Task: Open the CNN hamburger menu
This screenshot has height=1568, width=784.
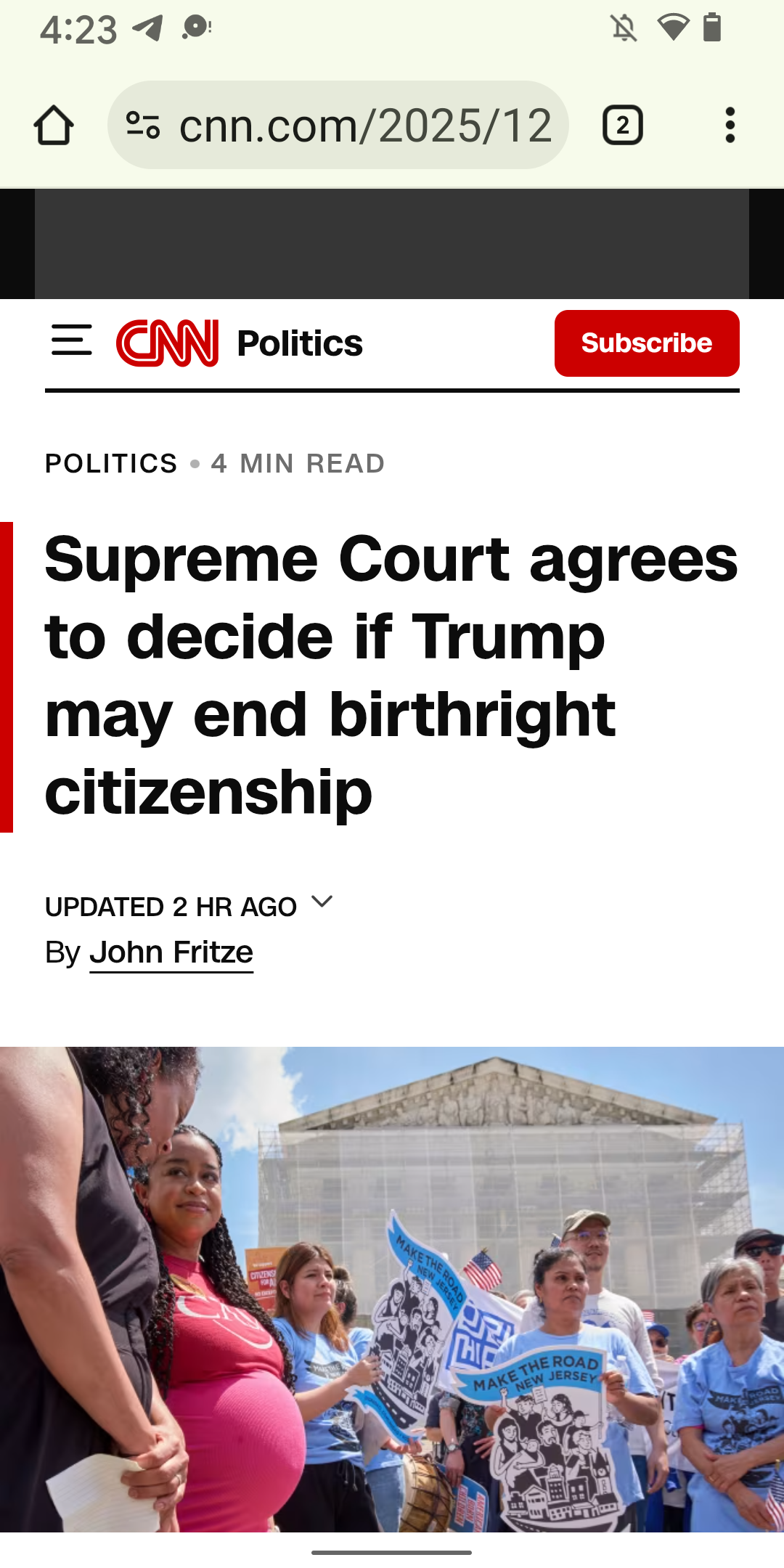Action: tap(72, 340)
